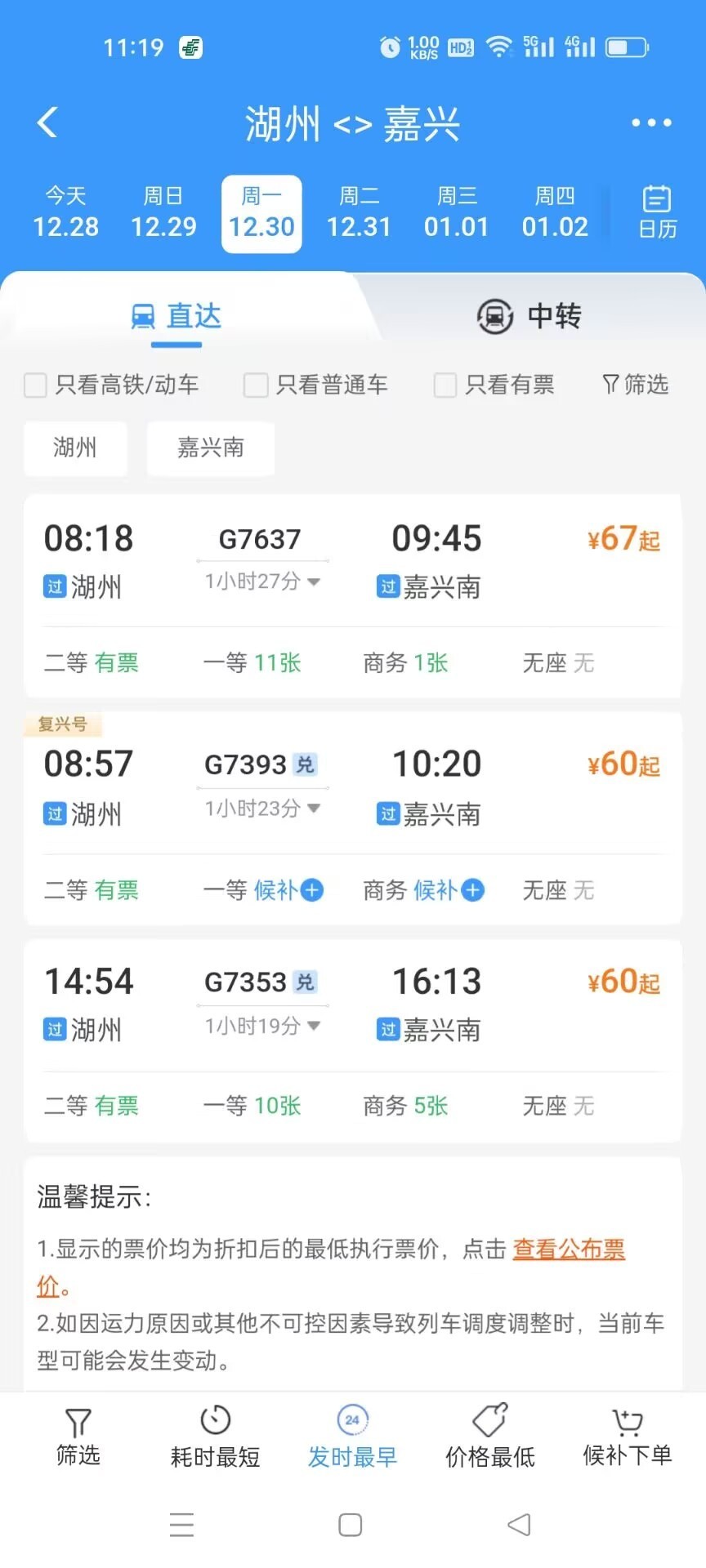The image size is (706, 1568).
Task: Open the 日历 calendar picker
Action: coord(657,212)
